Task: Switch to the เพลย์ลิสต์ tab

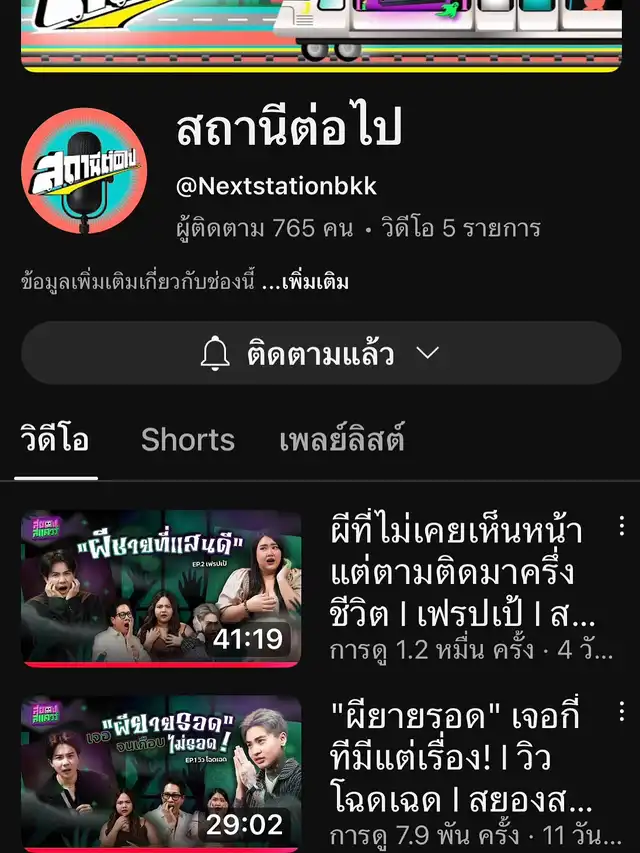Action: pyautogui.click(x=342, y=440)
